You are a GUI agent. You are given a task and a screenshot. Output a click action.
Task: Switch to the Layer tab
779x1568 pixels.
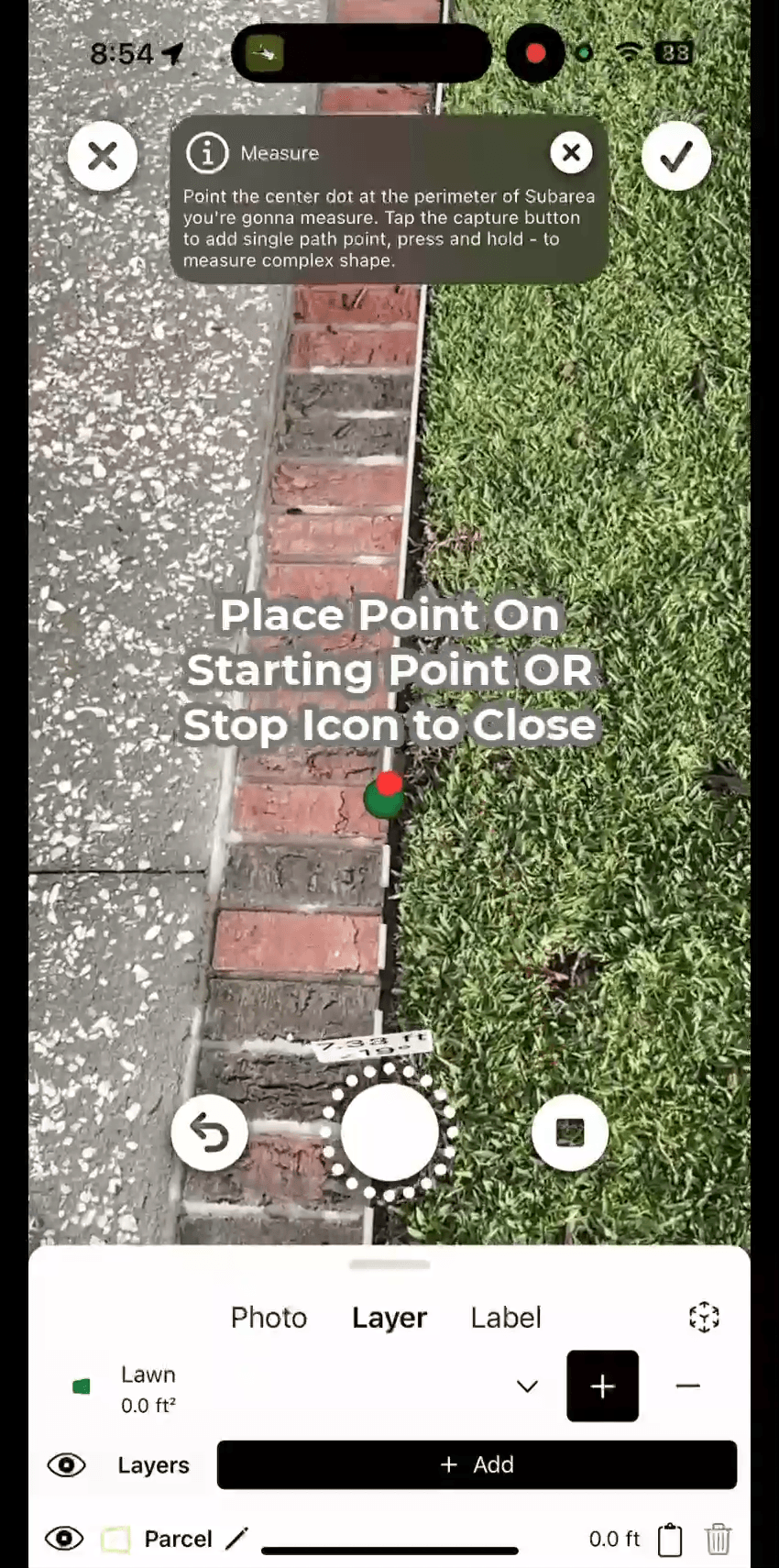click(389, 1318)
